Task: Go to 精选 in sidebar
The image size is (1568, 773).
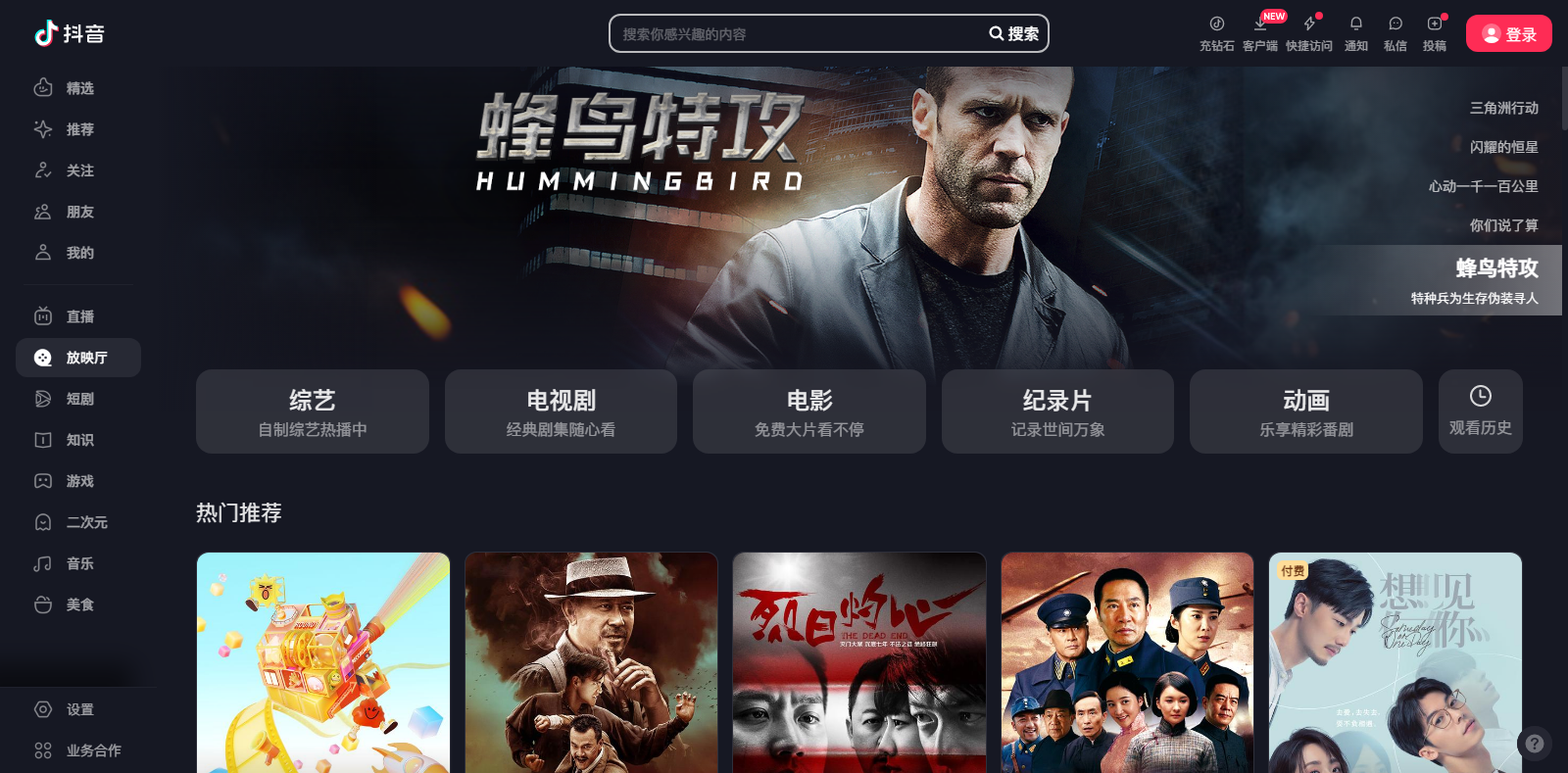Action: (78, 88)
